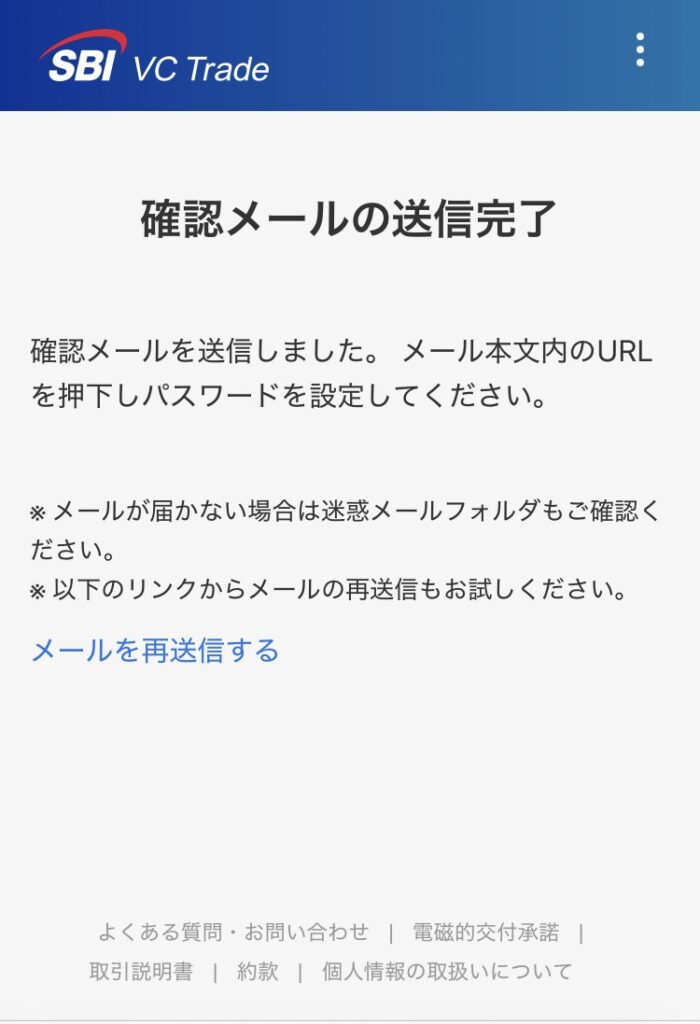The width and height of the screenshot is (700, 1024).
Task: Open the 約款 terms link
Action: click(x=257, y=971)
